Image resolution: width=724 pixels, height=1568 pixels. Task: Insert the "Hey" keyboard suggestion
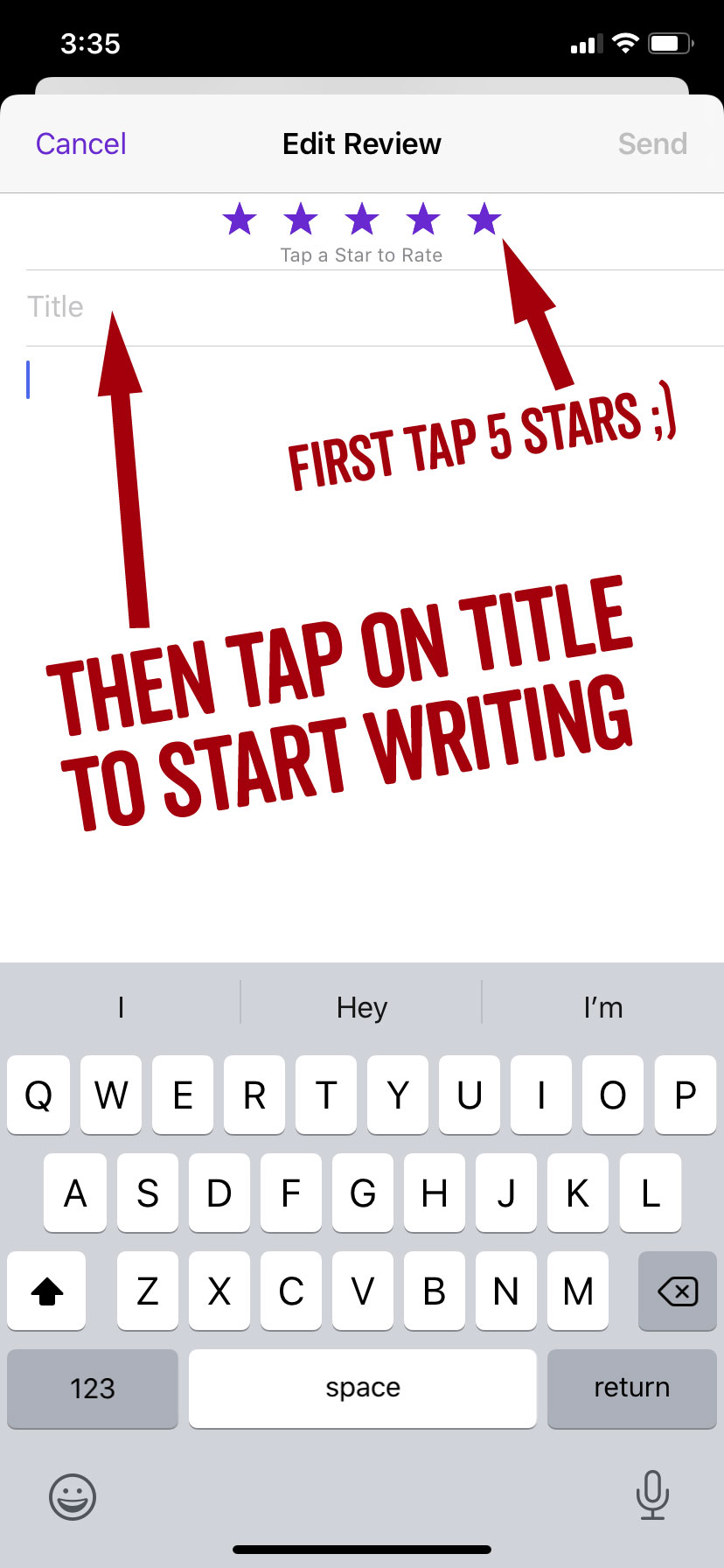click(x=361, y=1007)
